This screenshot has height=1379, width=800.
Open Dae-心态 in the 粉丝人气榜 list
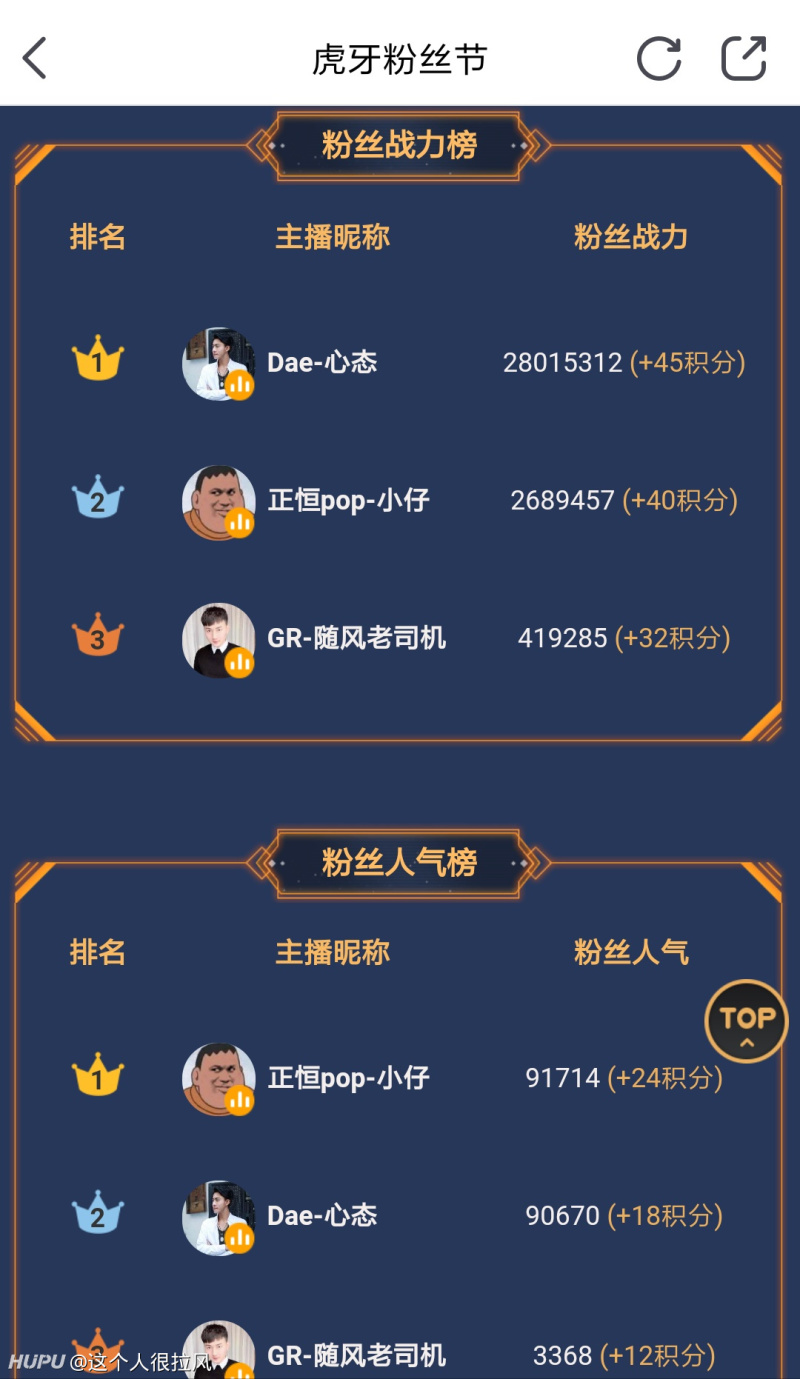tap(322, 1216)
